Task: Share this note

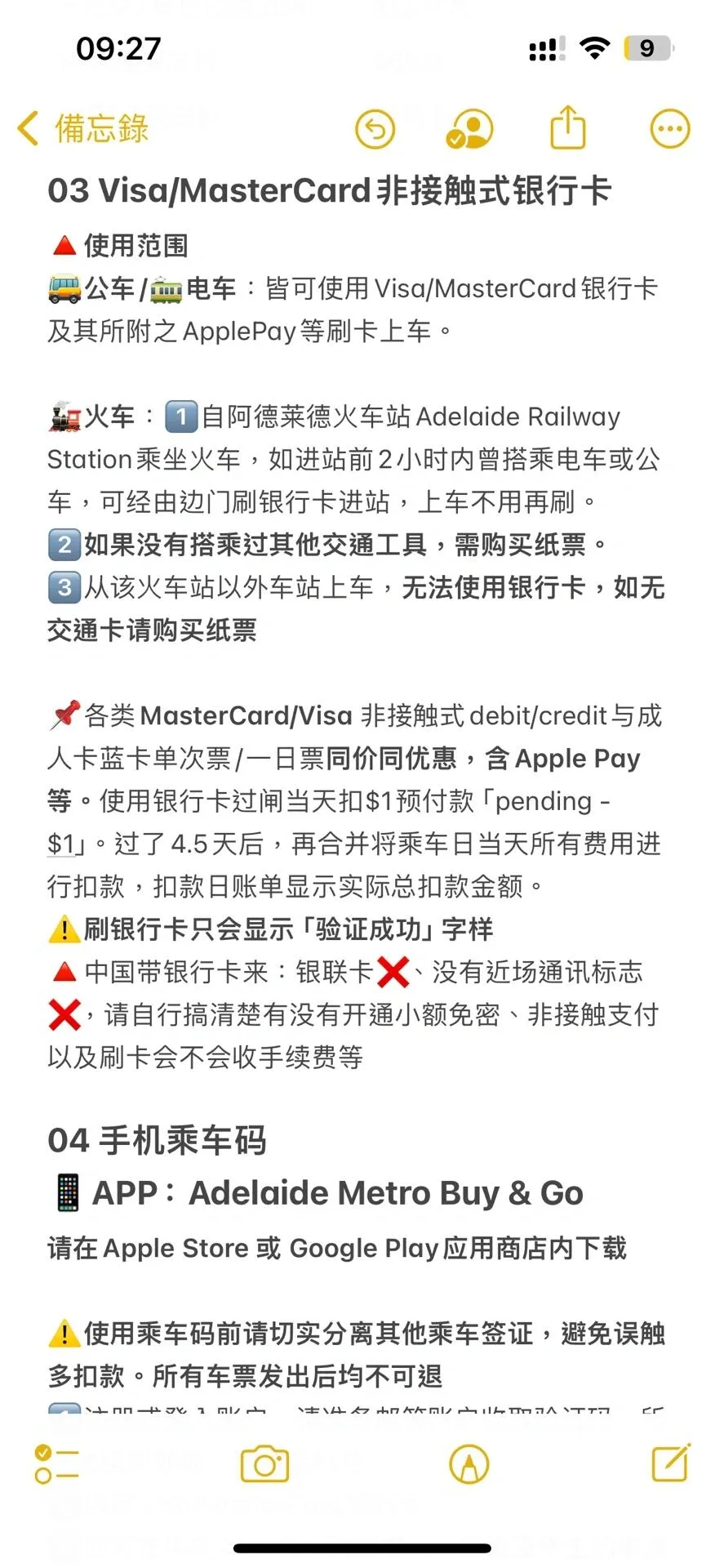Action: pos(568,127)
